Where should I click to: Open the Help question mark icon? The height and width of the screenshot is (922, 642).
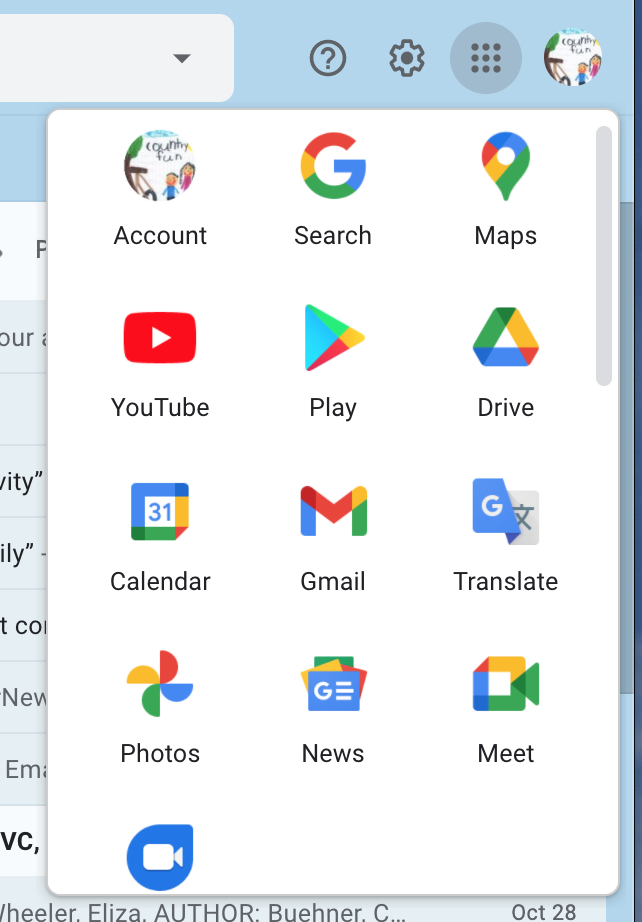(328, 59)
